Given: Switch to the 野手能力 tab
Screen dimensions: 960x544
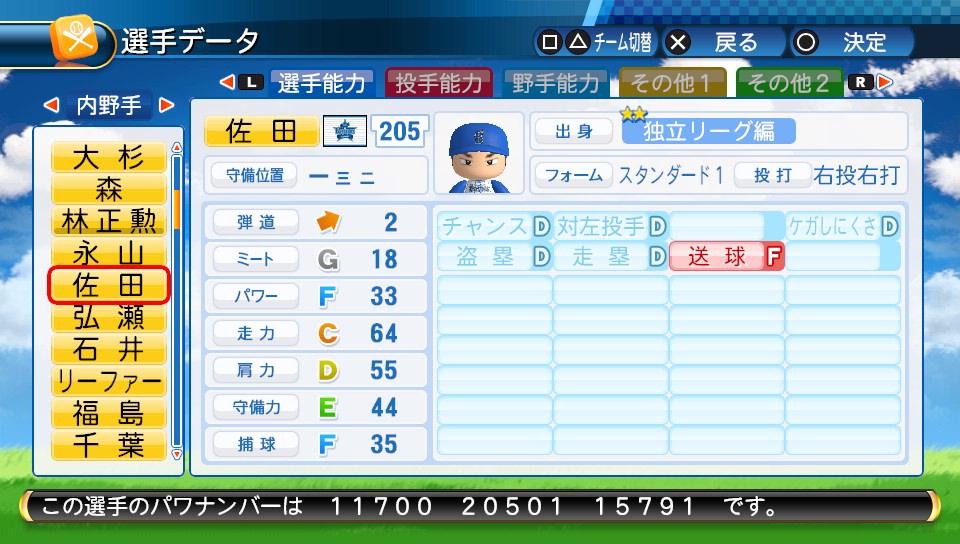Looking at the screenshot, I should pyautogui.click(x=555, y=83).
